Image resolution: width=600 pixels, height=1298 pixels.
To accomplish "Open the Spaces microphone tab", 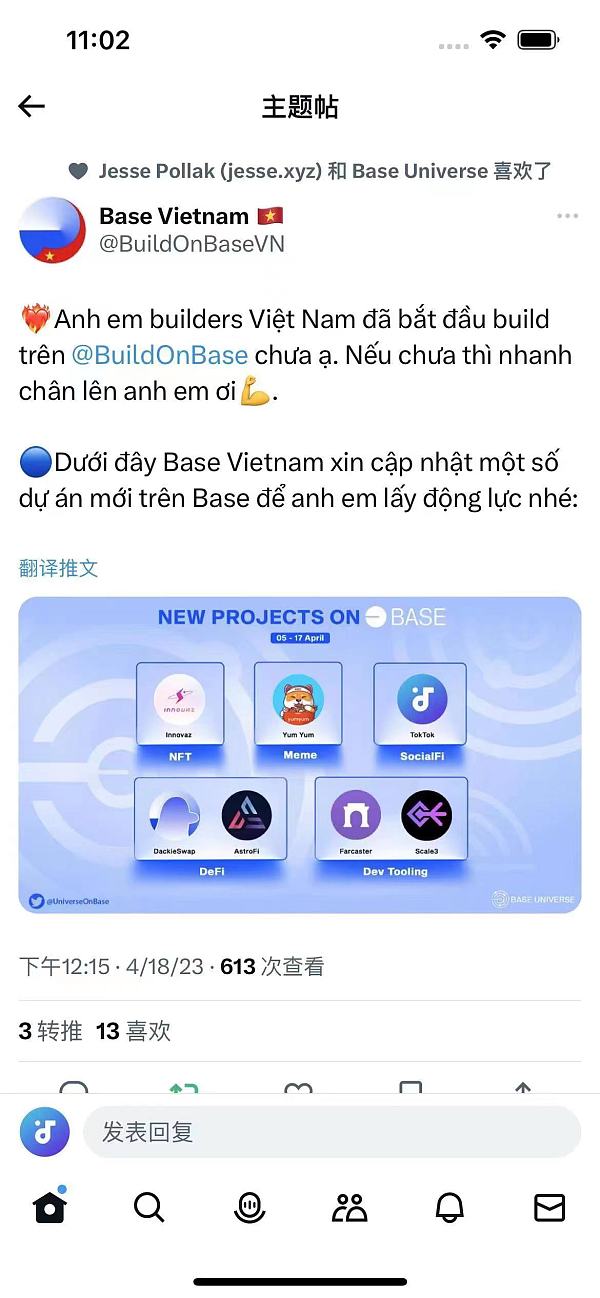I will tap(249, 1208).
